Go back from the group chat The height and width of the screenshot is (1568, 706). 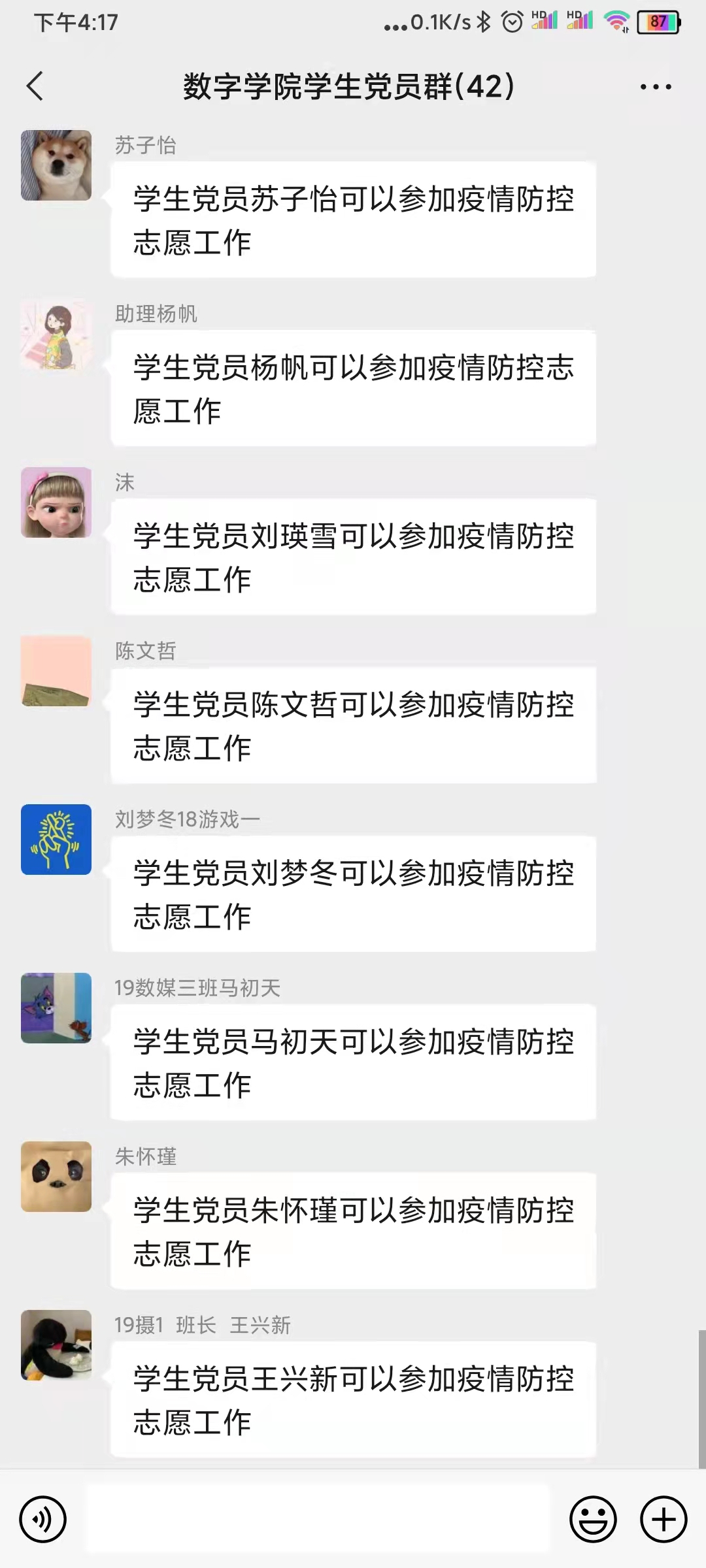[35, 86]
